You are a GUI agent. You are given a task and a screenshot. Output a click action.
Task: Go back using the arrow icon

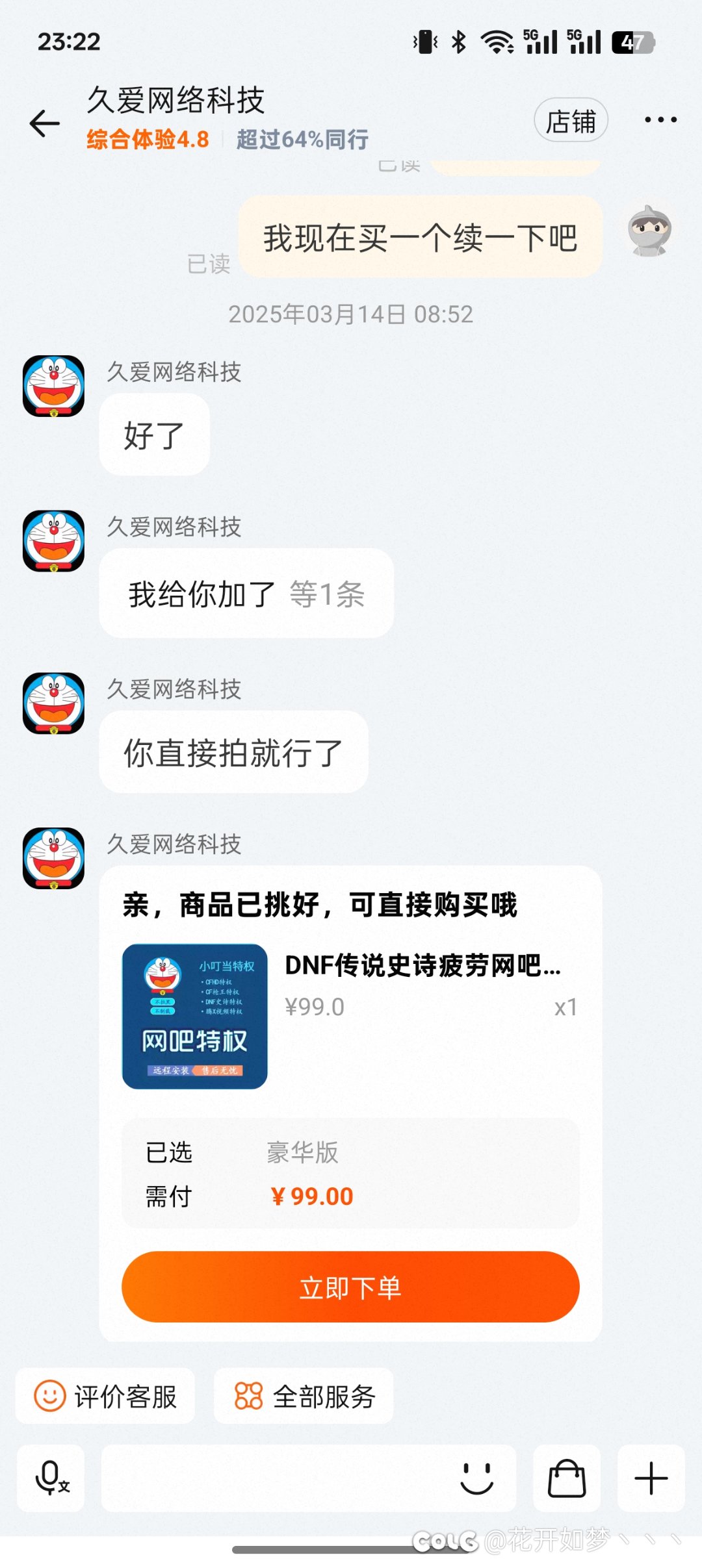pos(45,123)
